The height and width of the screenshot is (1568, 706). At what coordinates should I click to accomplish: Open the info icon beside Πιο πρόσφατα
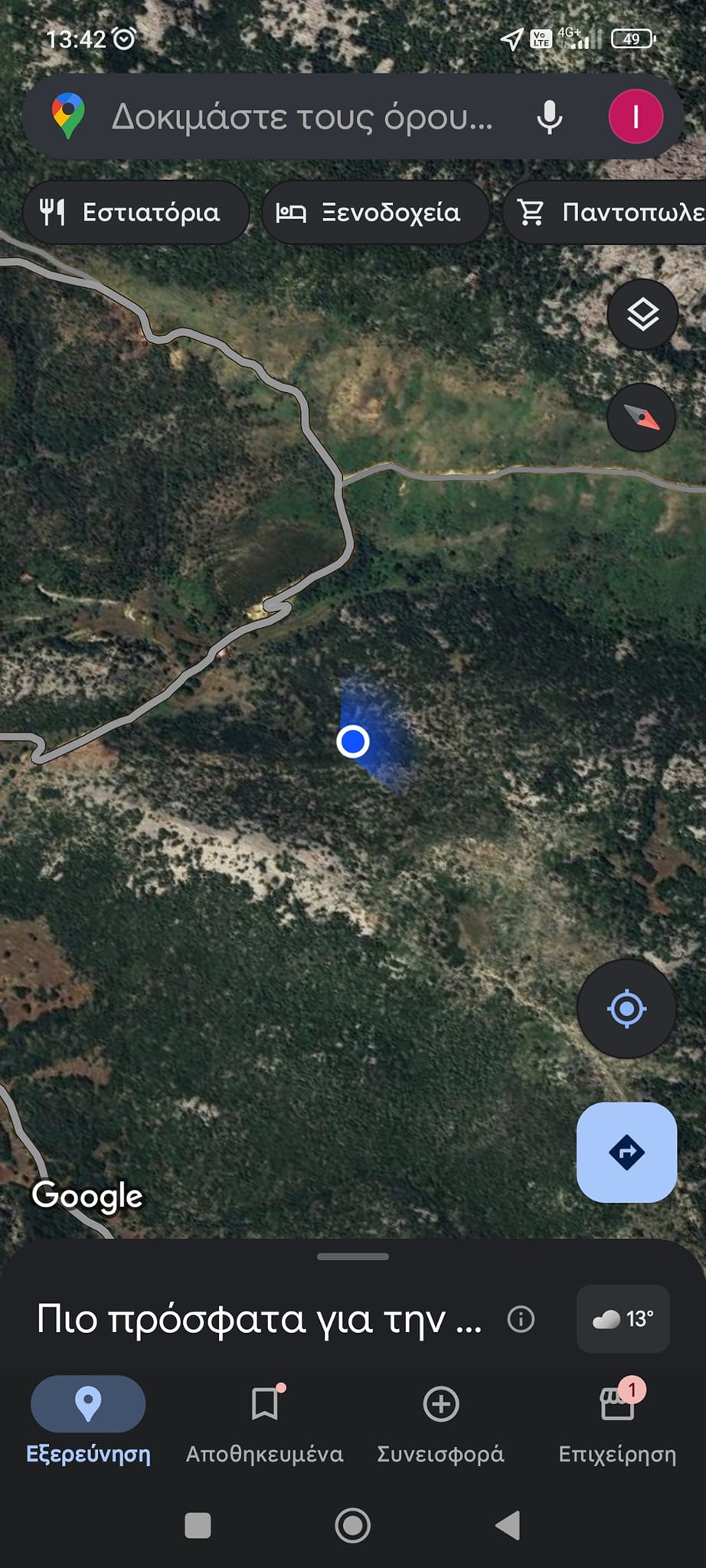coord(521,1319)
